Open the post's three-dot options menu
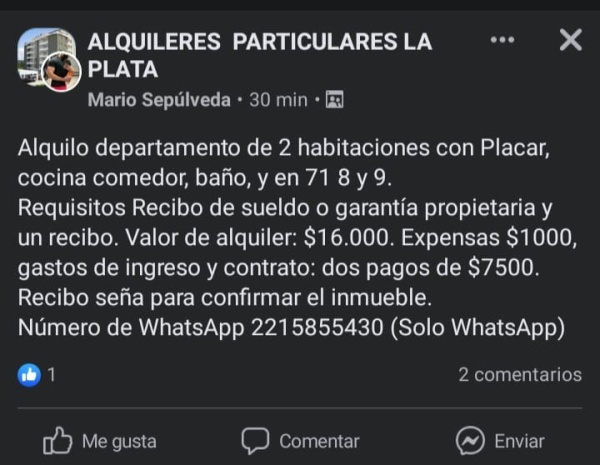Image resolution: width=600 pixels, height=465 pixels. click(x=502, y=40)
